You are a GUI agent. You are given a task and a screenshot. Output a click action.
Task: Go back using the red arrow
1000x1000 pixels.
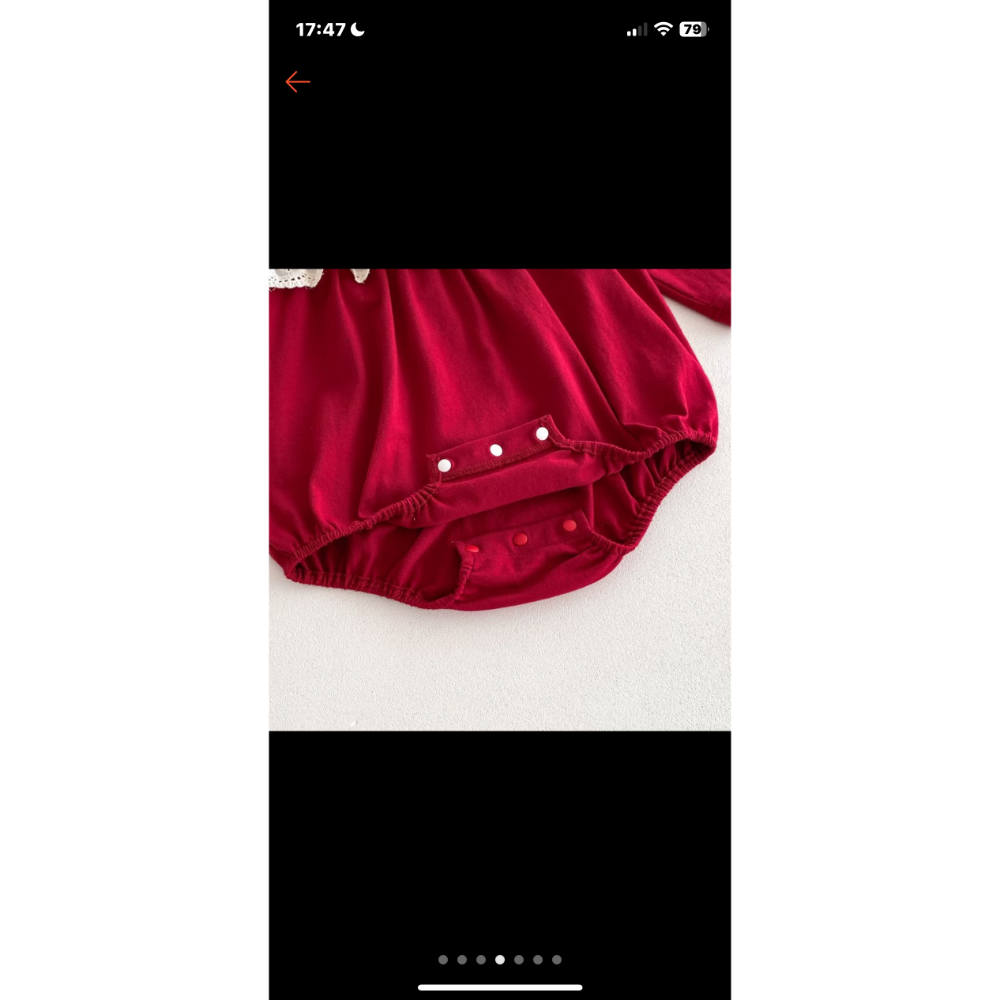pyautogui.click(x=297, y=82)
